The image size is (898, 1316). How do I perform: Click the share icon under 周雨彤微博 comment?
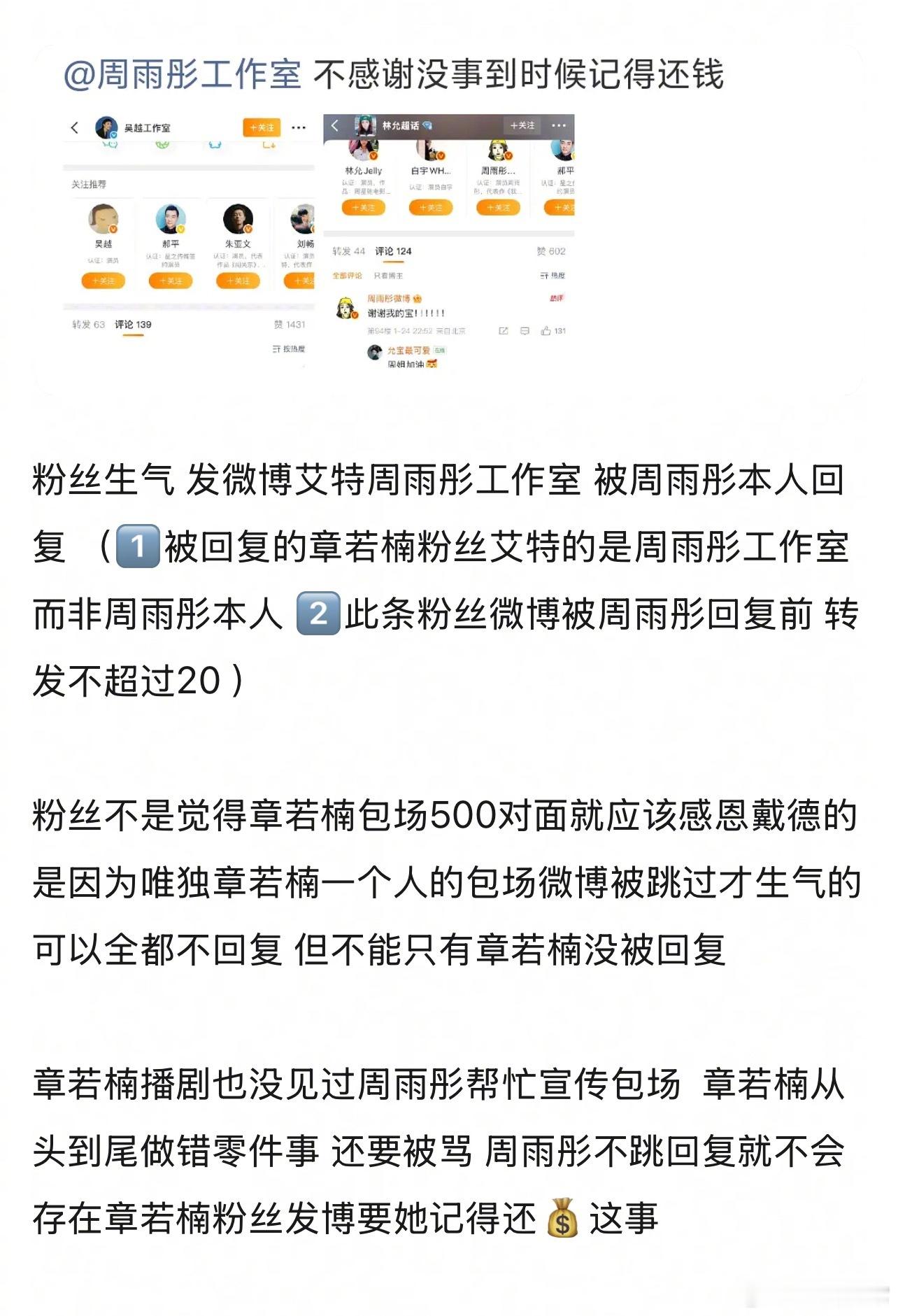click(503, 331)
